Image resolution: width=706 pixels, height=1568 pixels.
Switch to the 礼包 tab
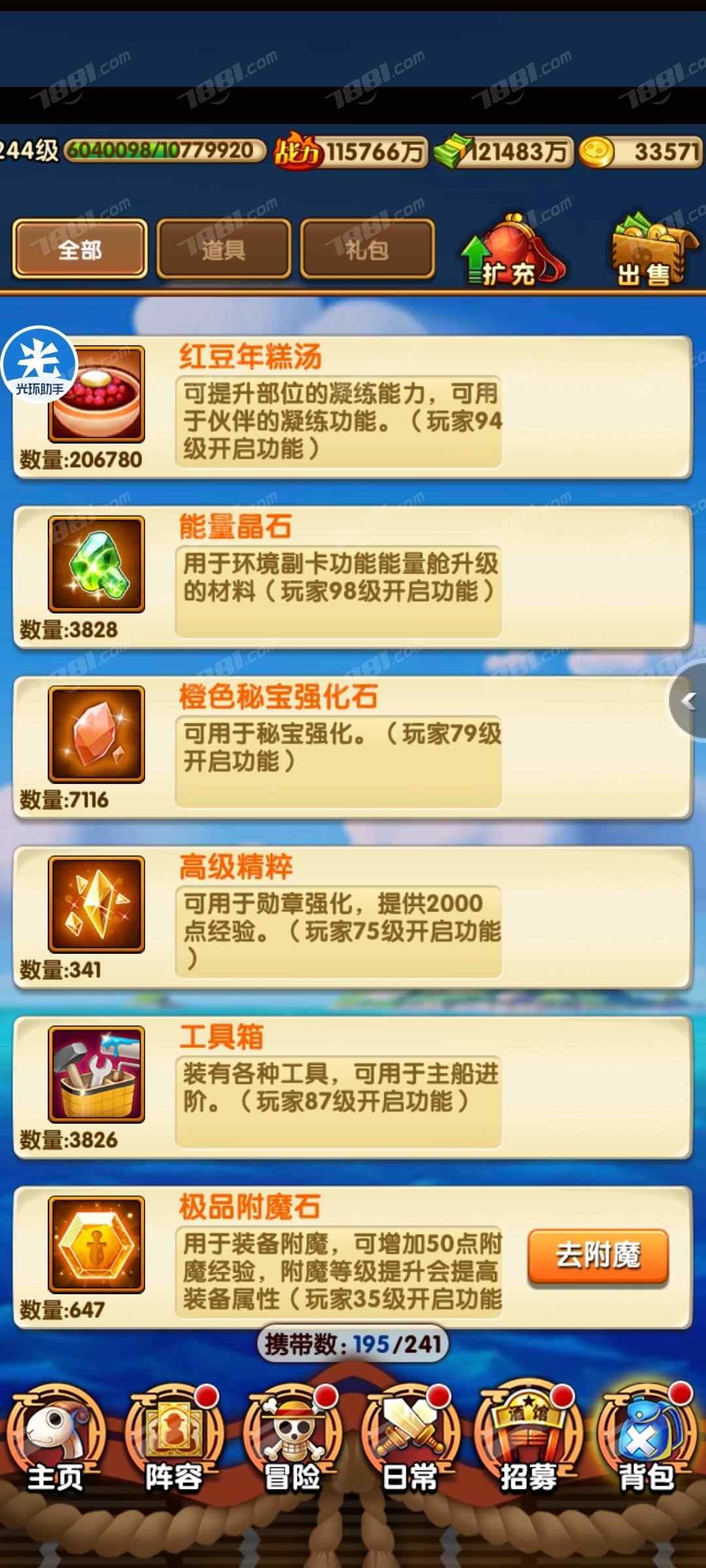click(367, 249)
